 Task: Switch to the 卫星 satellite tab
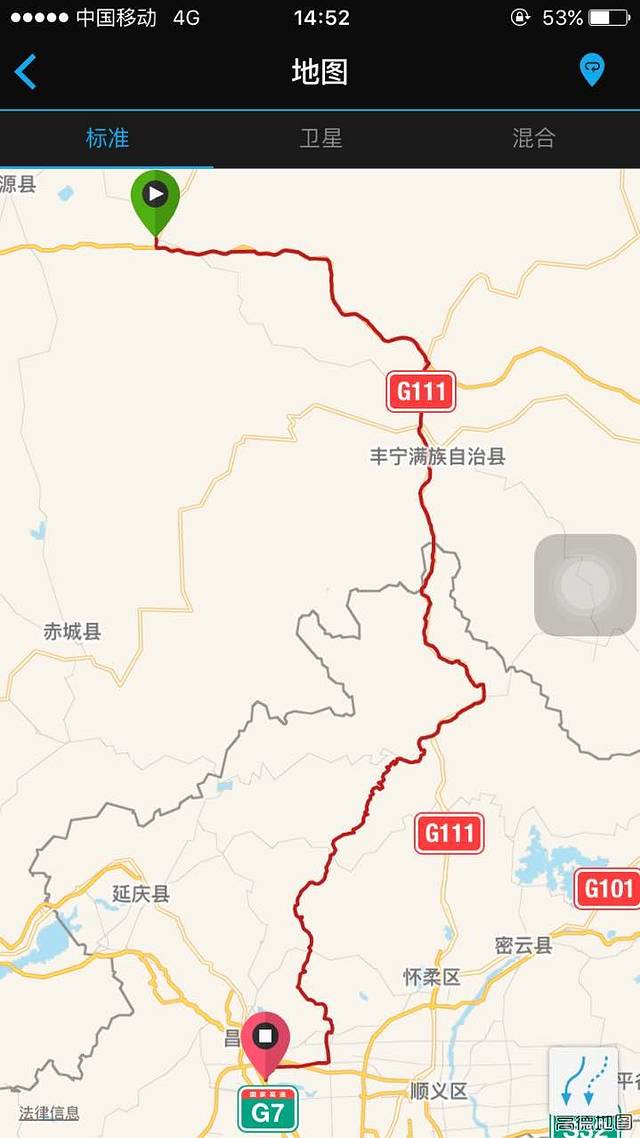320,138
